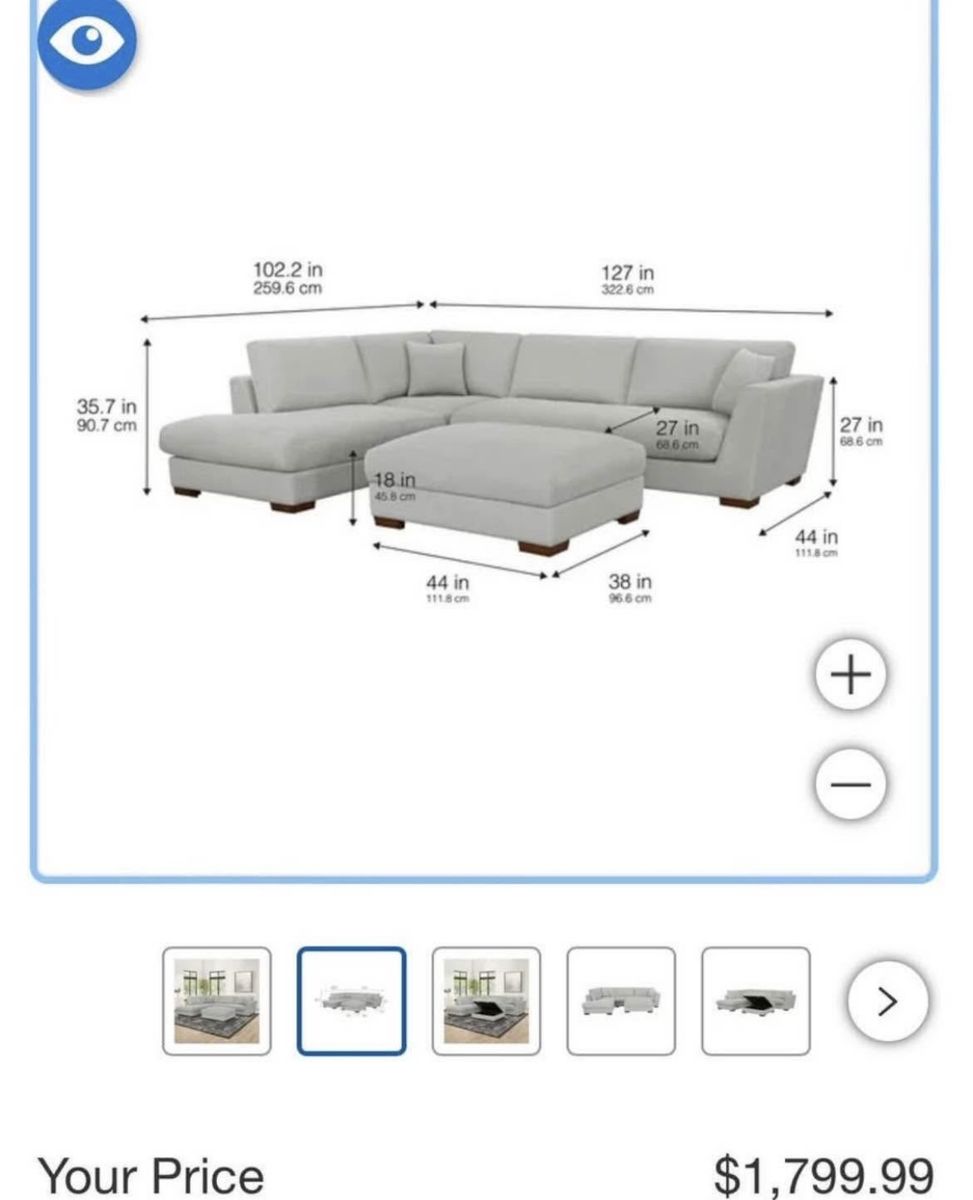Tap the blue eye view icon

87,40
